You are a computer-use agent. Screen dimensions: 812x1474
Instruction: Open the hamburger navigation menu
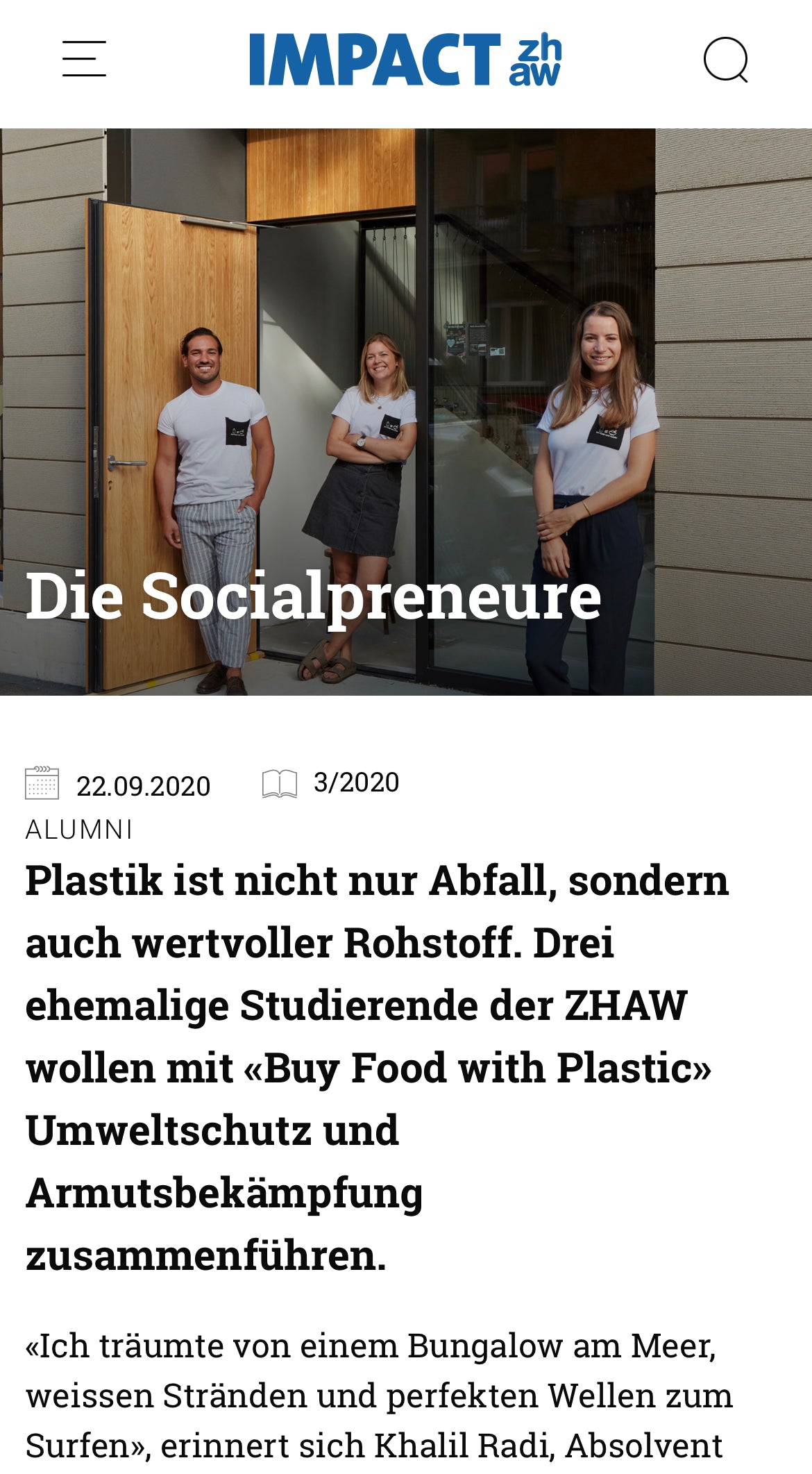pyautogui.click(x=84, y=59)
